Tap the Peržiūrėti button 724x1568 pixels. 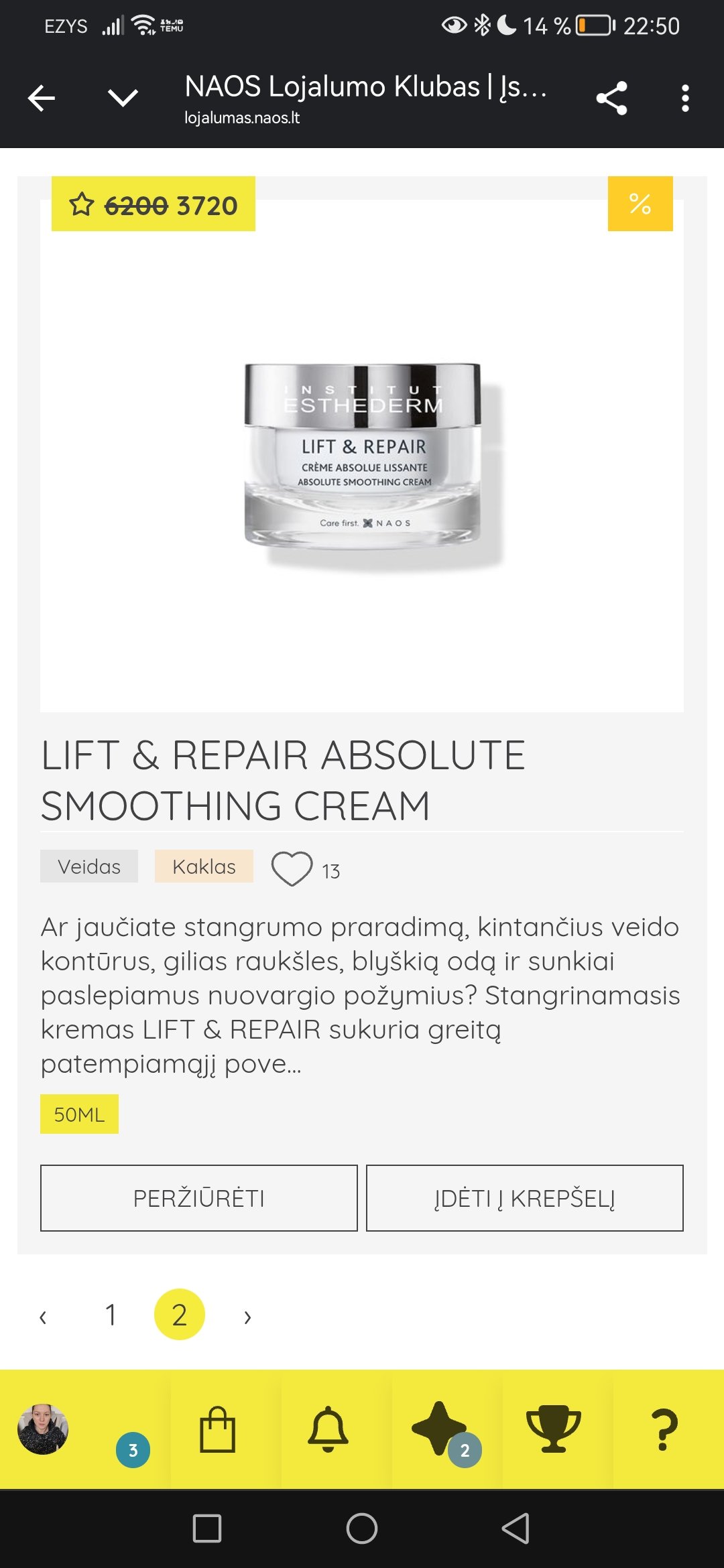coord(199,1198)
